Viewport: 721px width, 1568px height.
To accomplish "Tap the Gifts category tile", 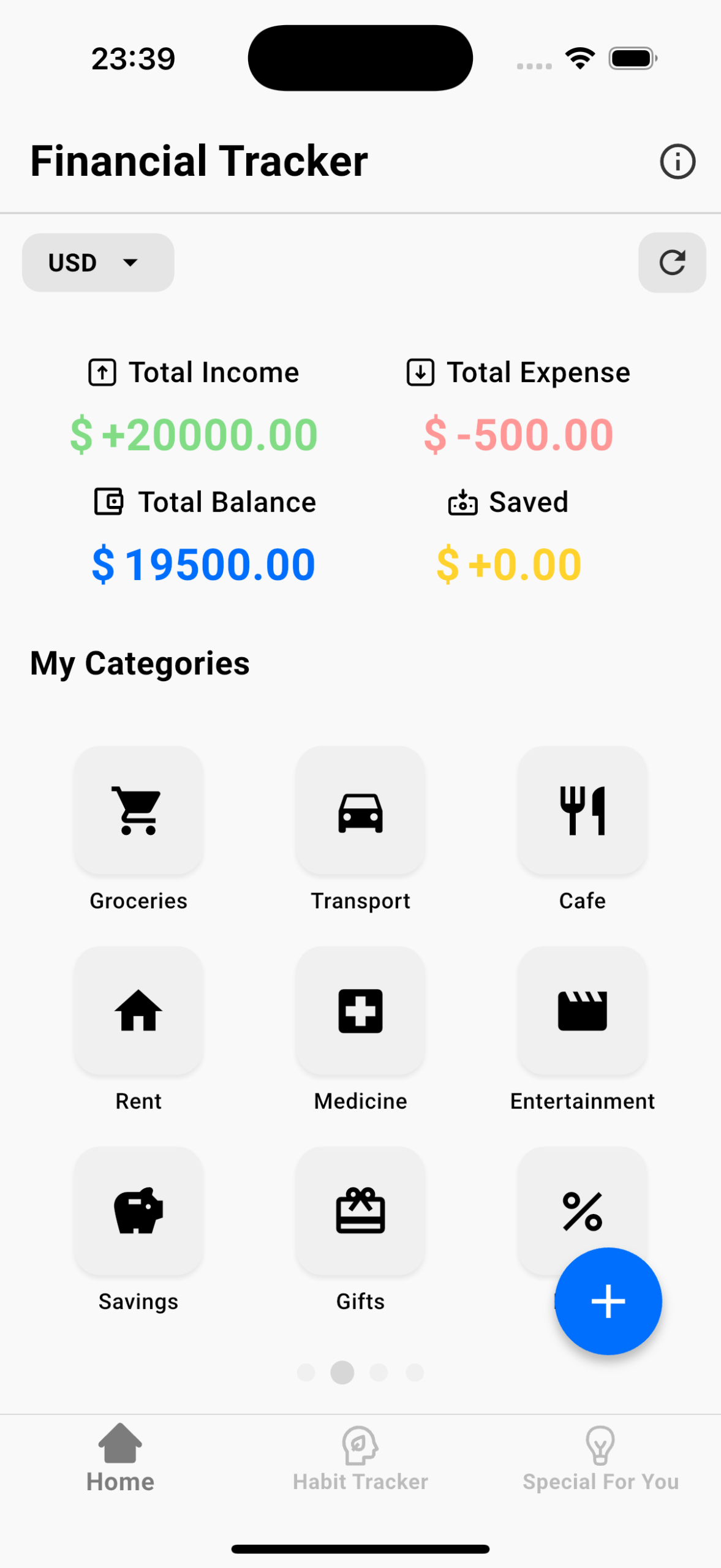I will point(360,1211).
